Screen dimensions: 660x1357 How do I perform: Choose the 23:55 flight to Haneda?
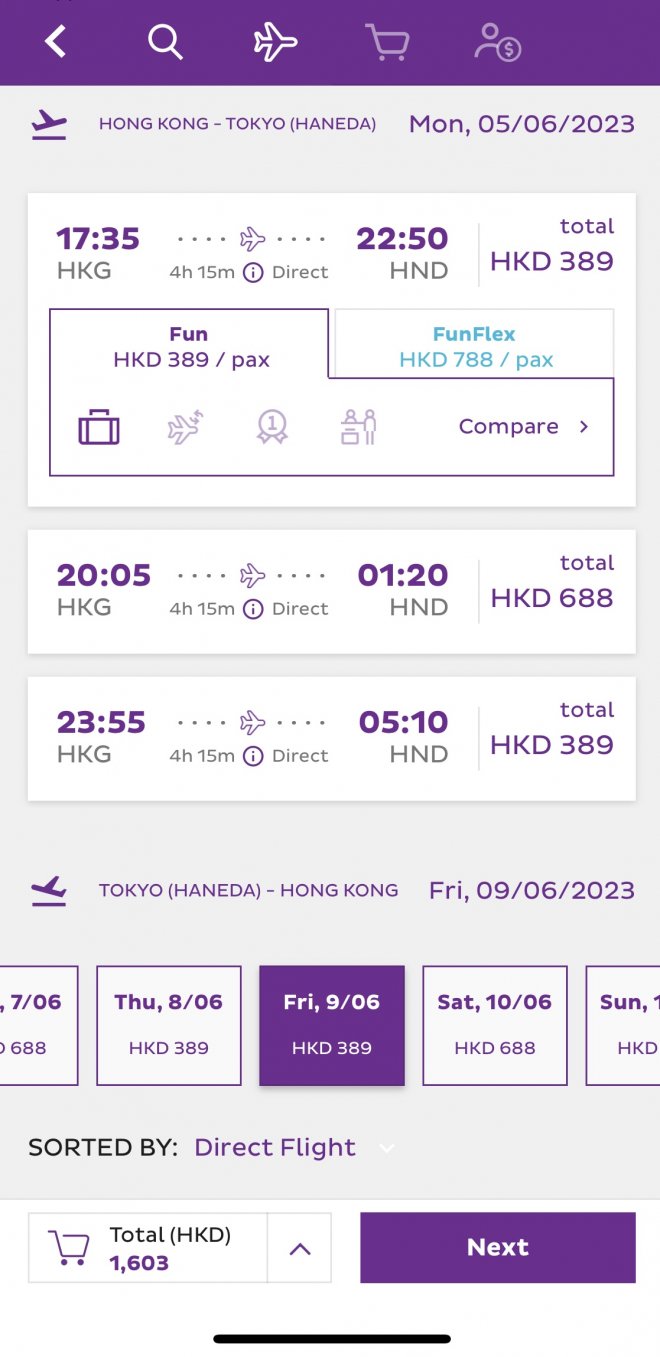click(x=331, y=738)
